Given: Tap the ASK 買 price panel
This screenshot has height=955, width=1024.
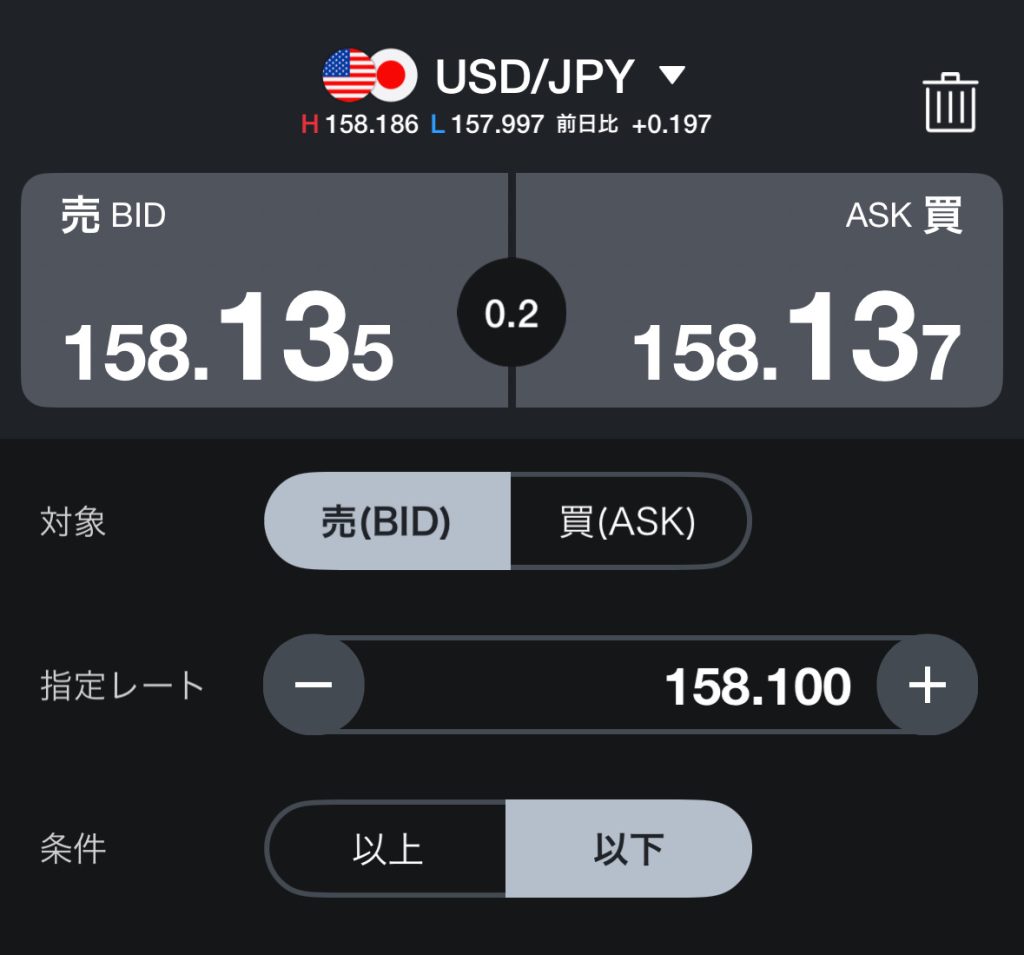Looking at the screenshot, I should 759,290.
